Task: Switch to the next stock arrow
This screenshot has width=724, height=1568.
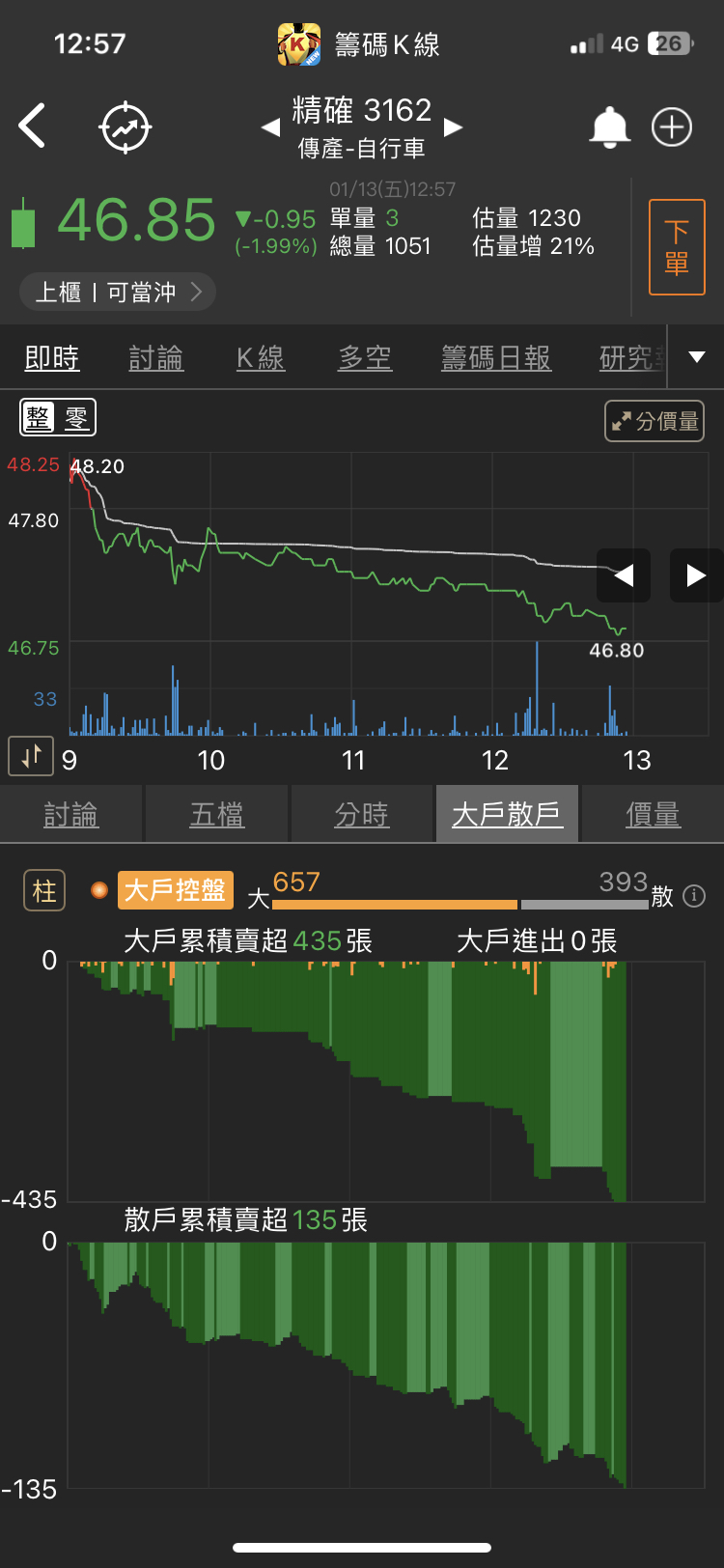Action: tap(453, 127)
